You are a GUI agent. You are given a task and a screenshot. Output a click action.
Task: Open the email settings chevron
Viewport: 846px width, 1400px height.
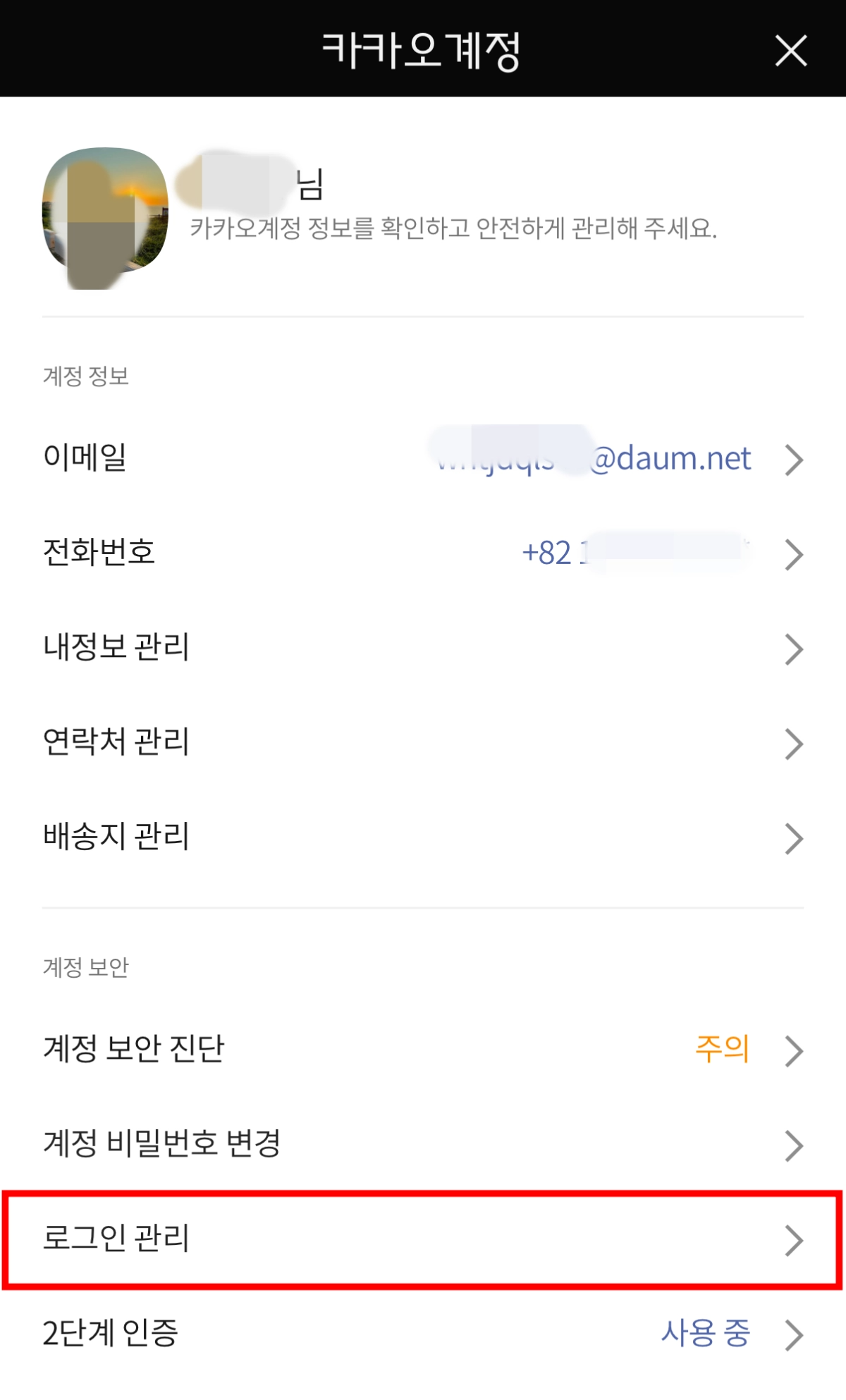point(795,460)
